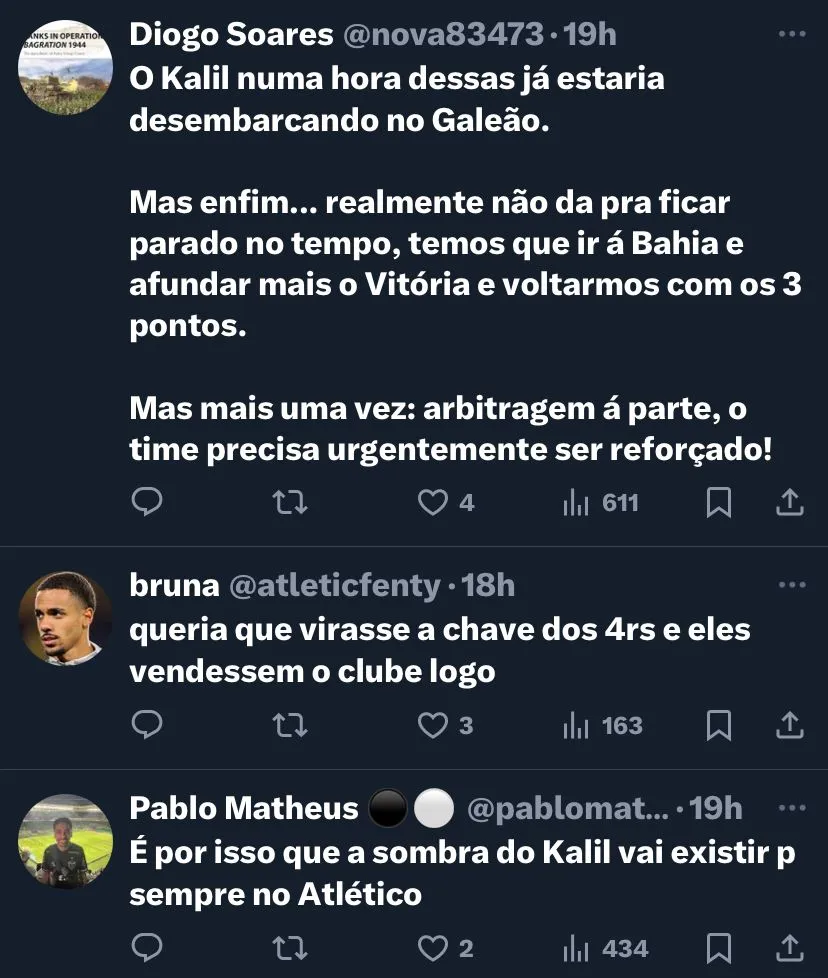Like Pablo Matheus's tweet
The width and height of the screenshot is (828, 978).
pos(433,947)
